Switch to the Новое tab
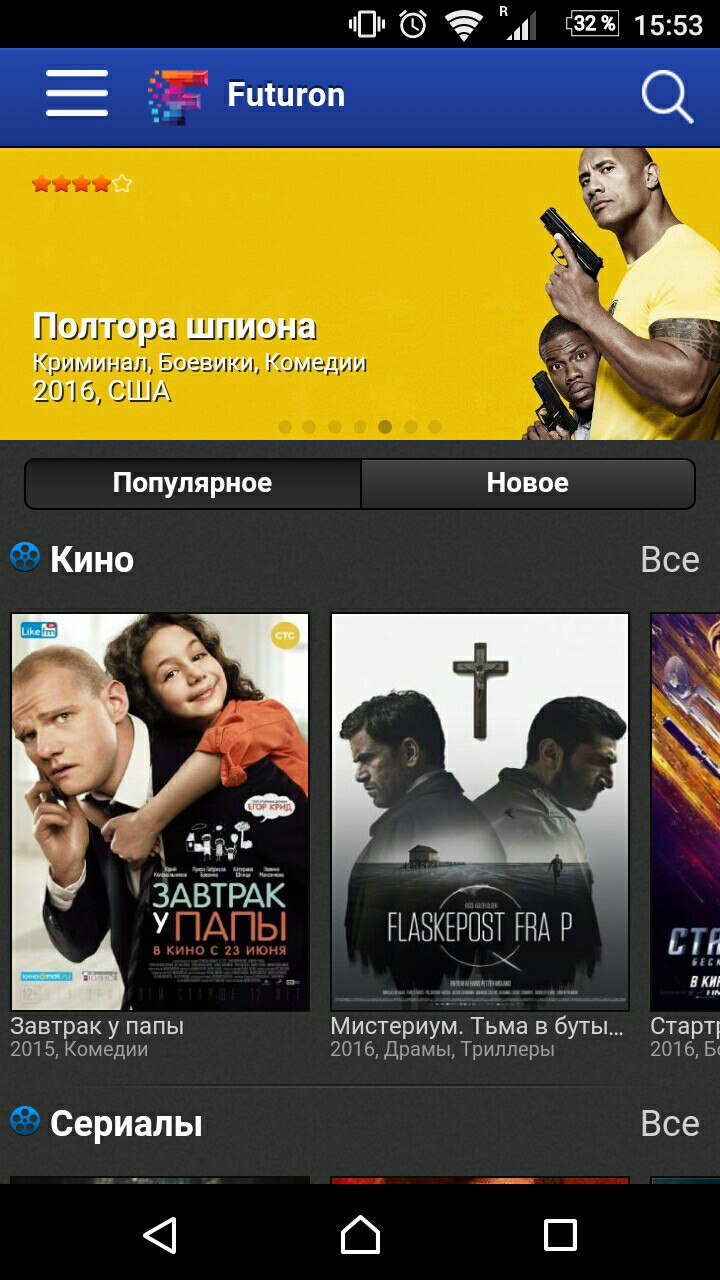Screen dimensions: 720x1280 coord(527,484)
